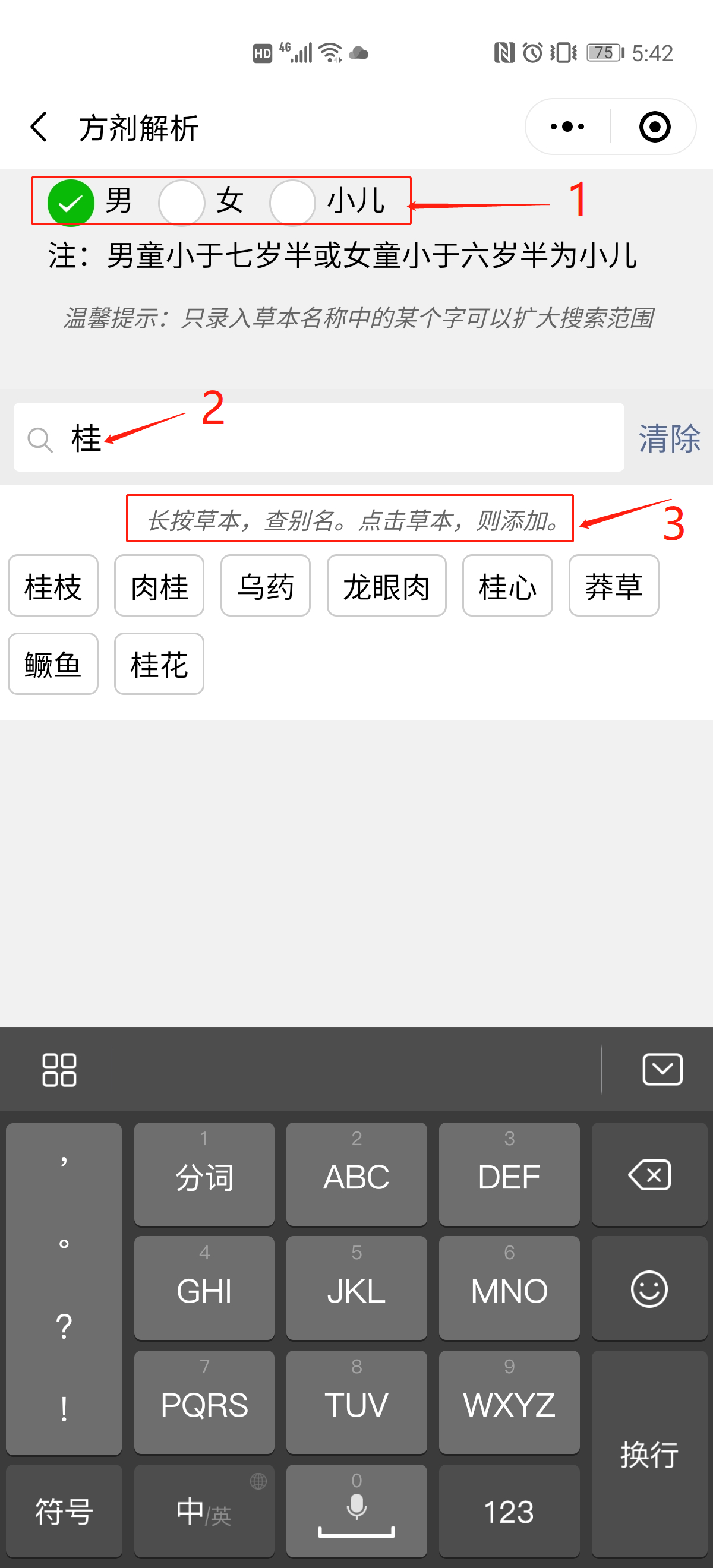The height and width of the screenshot is (1568, 713).
Task: Go back from 方剂解析 page
Action: click(x=39, y=127)
